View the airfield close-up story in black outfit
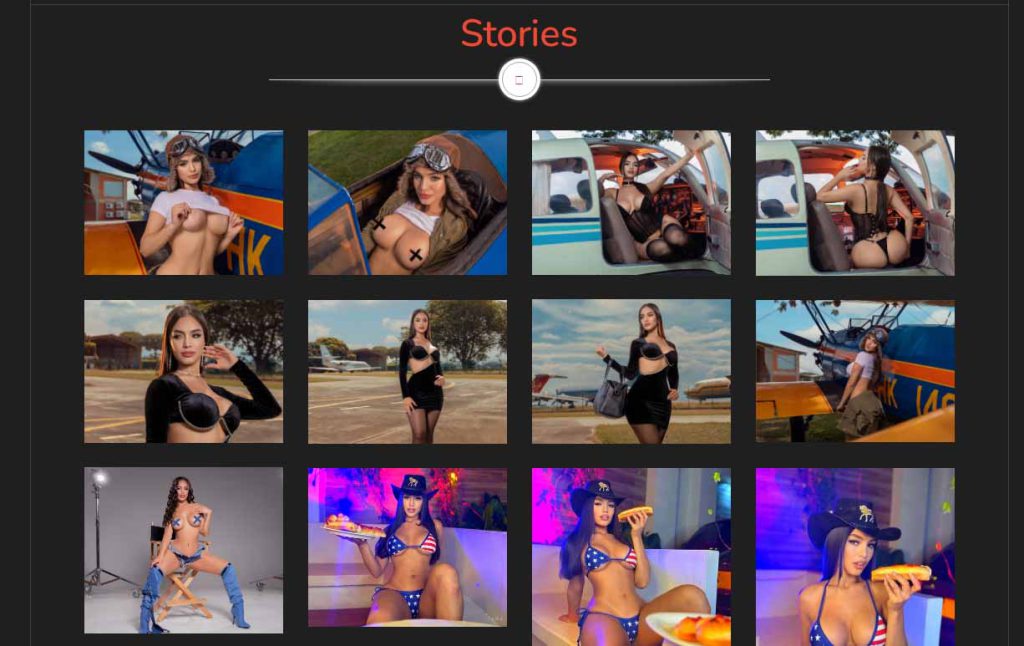This screenshot has height=646, width=1024. (183, 371)
